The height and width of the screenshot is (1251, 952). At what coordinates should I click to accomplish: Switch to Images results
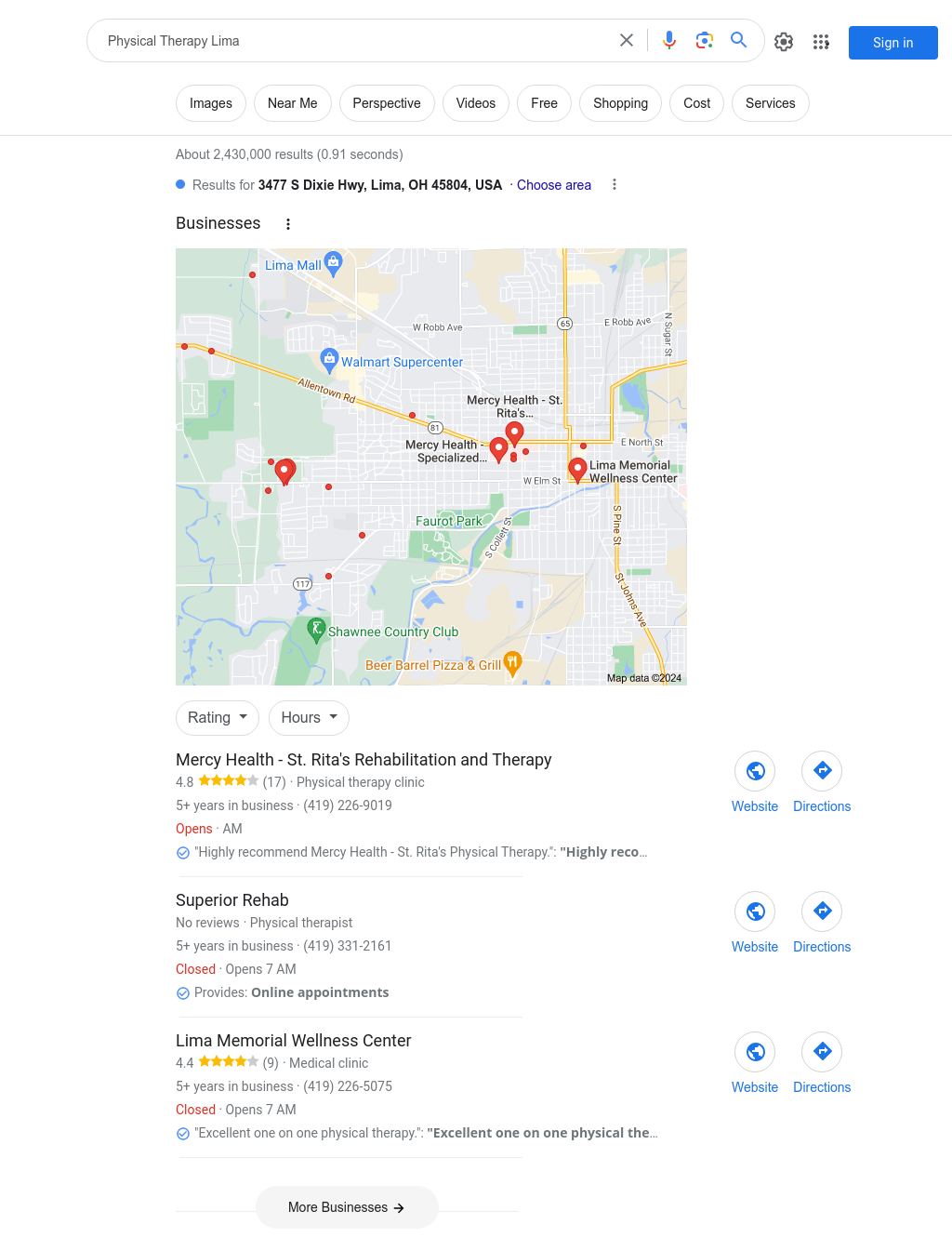tap(211, 103)
